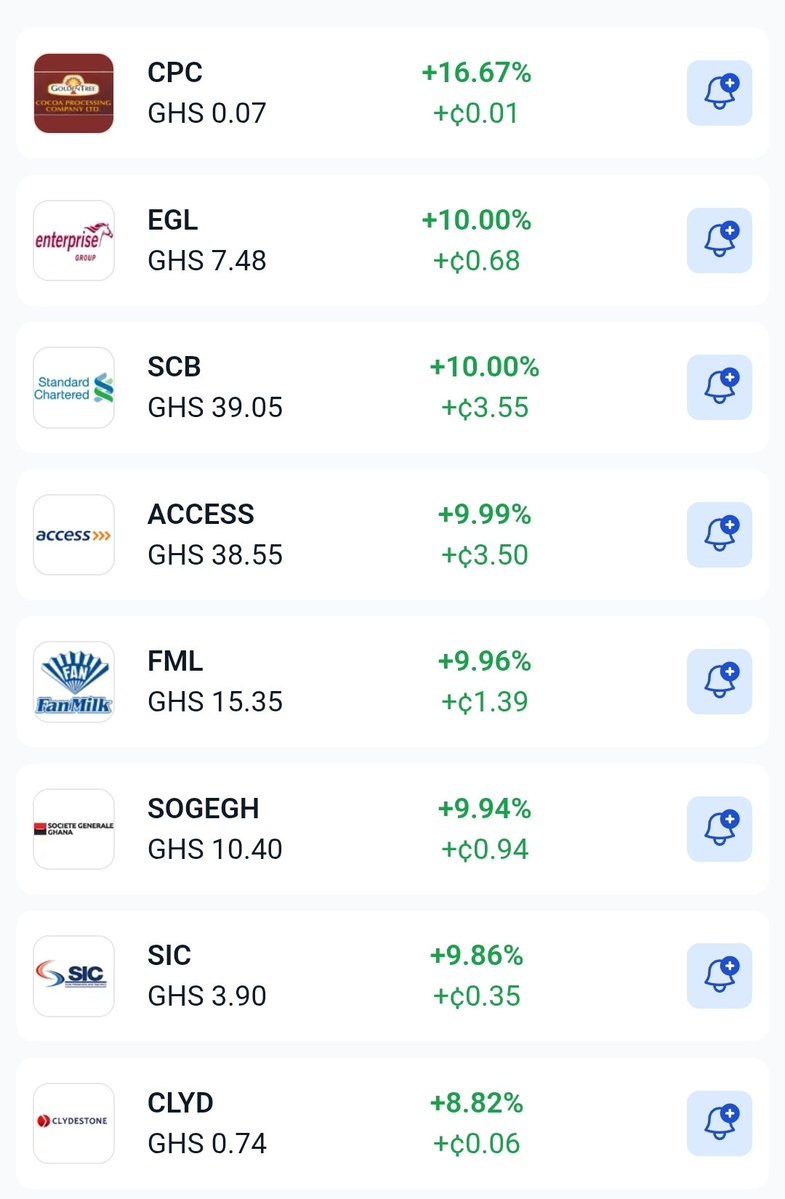Set an alert for FML

coord(719,681)
